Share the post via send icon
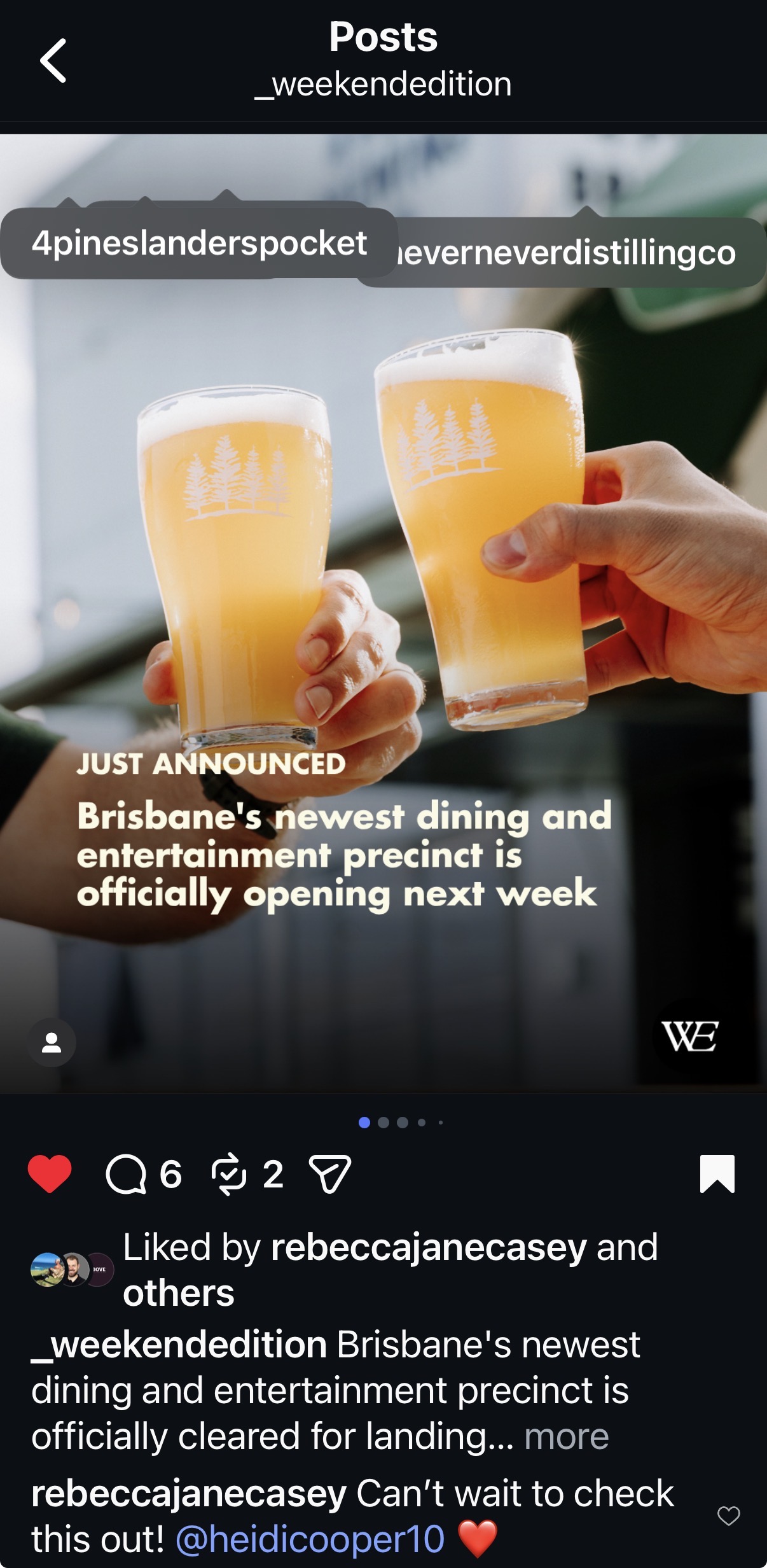This screenshot has height=1568, width=767. click(x=329, y=1173)
